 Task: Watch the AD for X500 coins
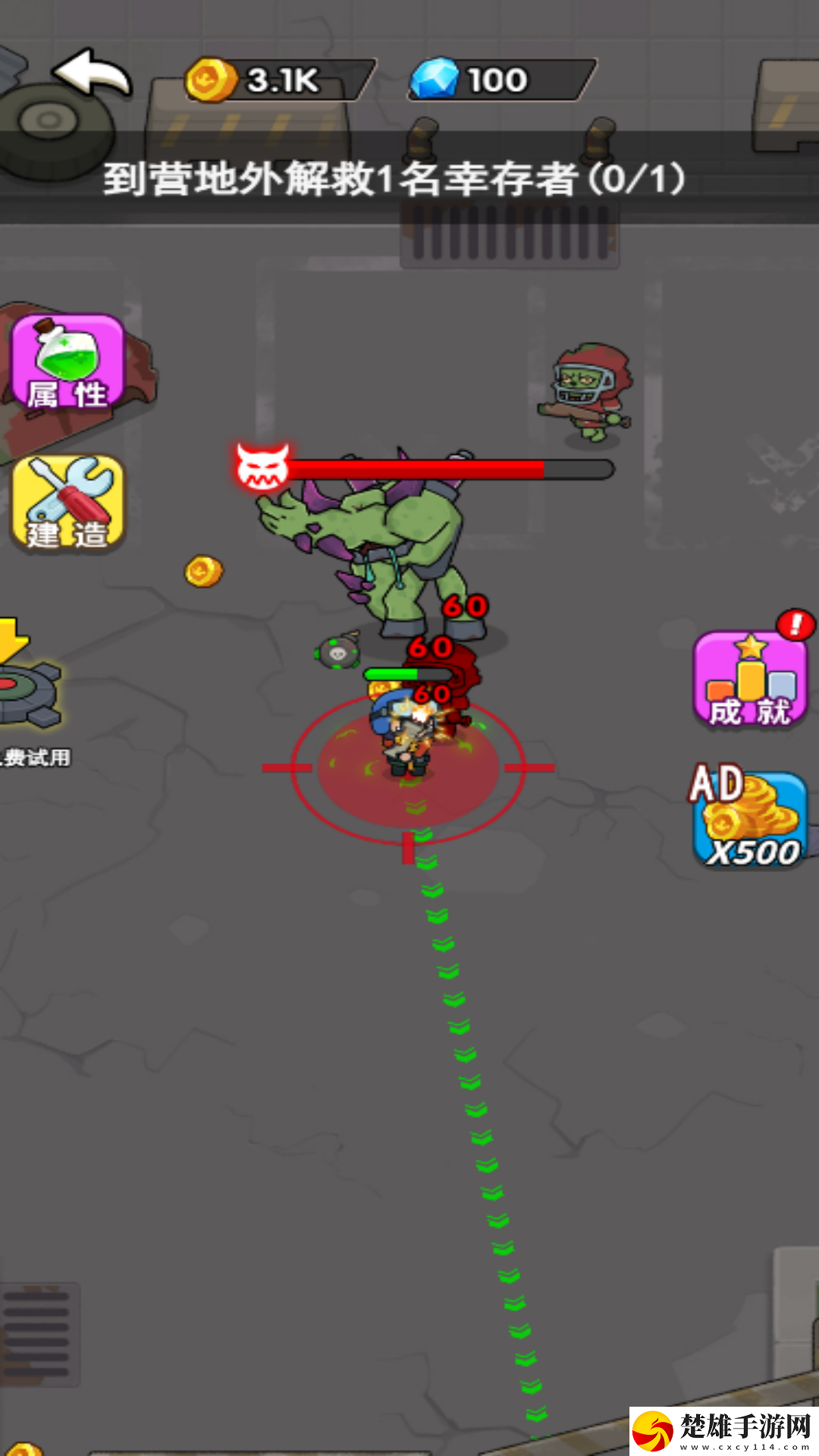748,817
